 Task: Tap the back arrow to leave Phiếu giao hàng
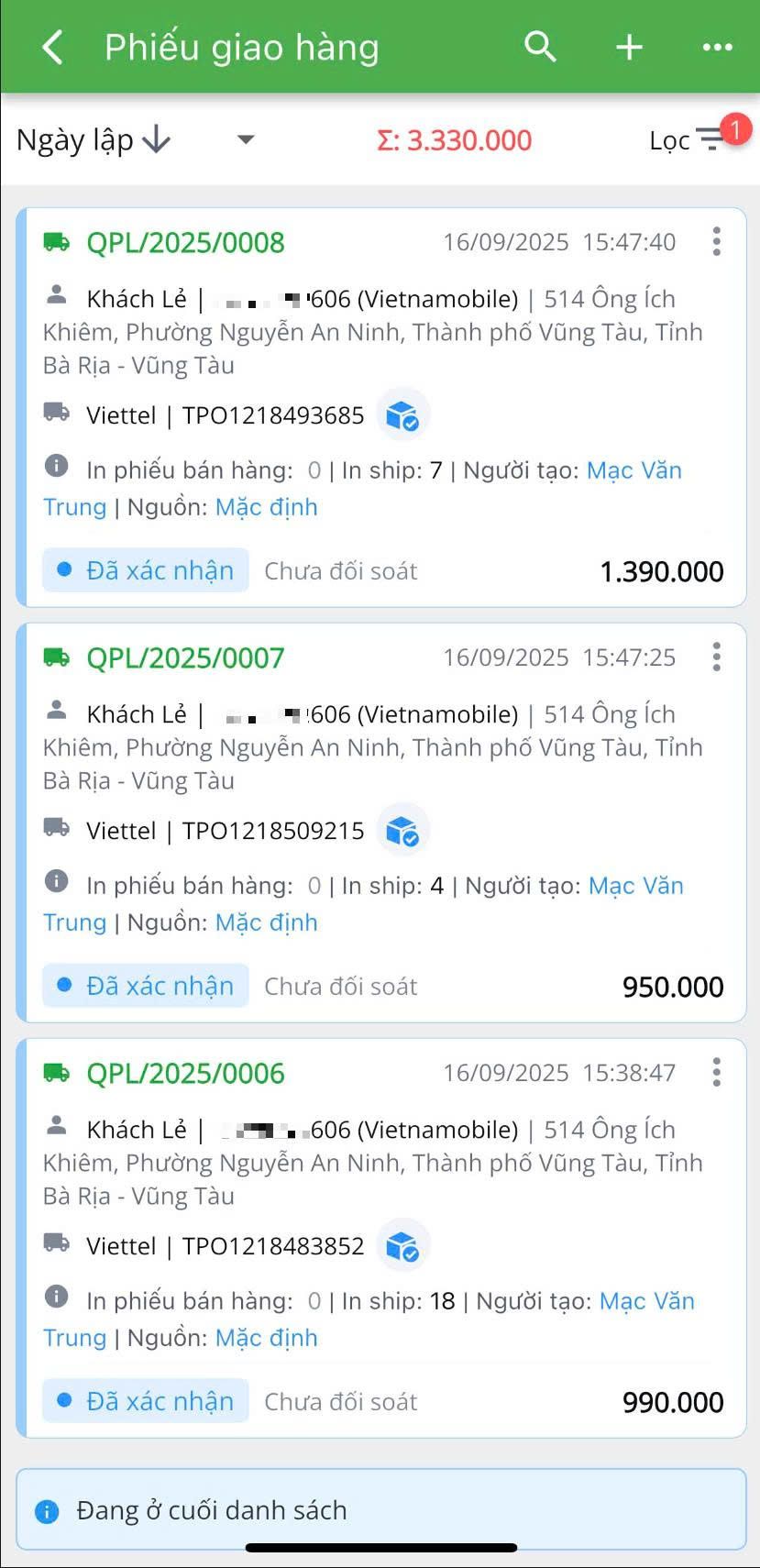[x=50, y=47]
